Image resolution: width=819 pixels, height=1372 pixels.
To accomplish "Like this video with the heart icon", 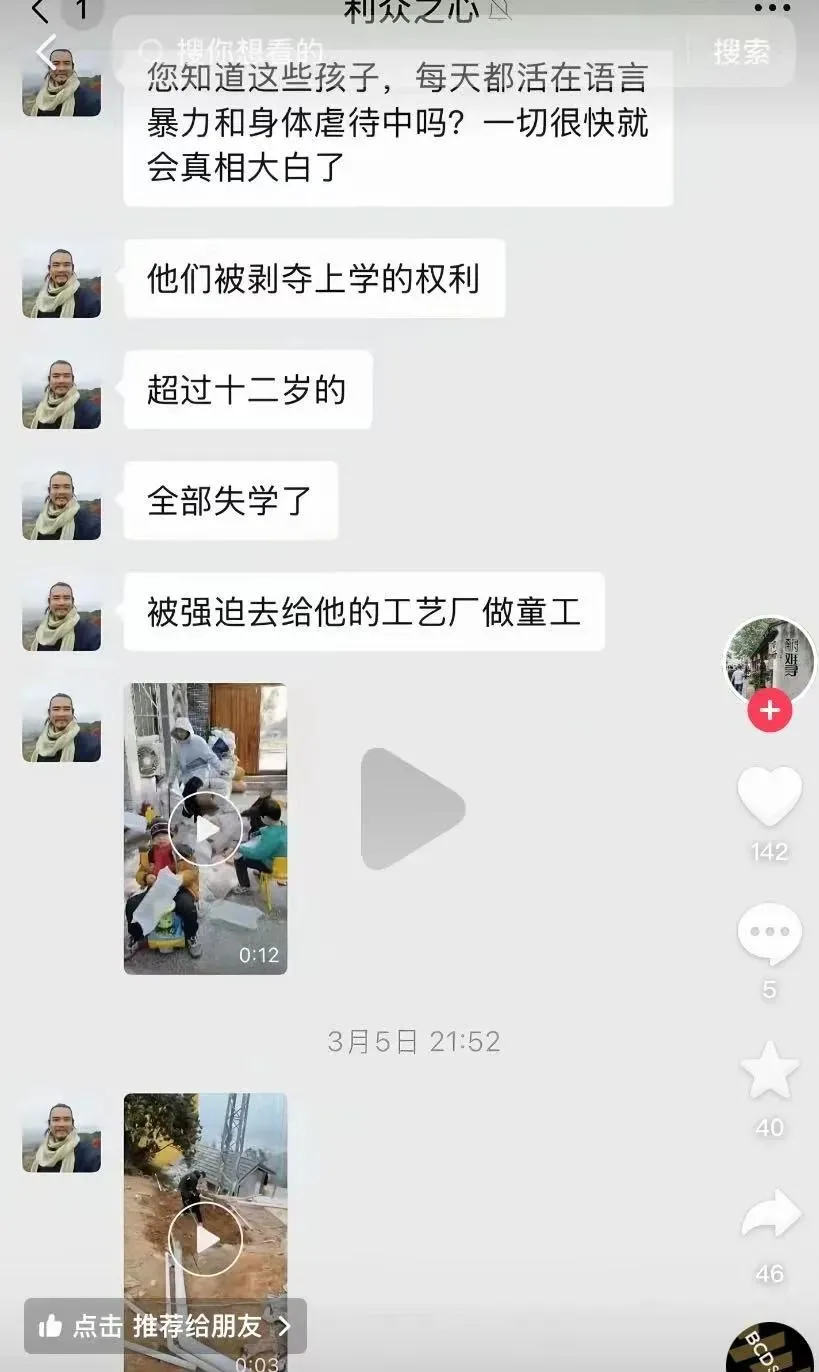I will (769, 796).
